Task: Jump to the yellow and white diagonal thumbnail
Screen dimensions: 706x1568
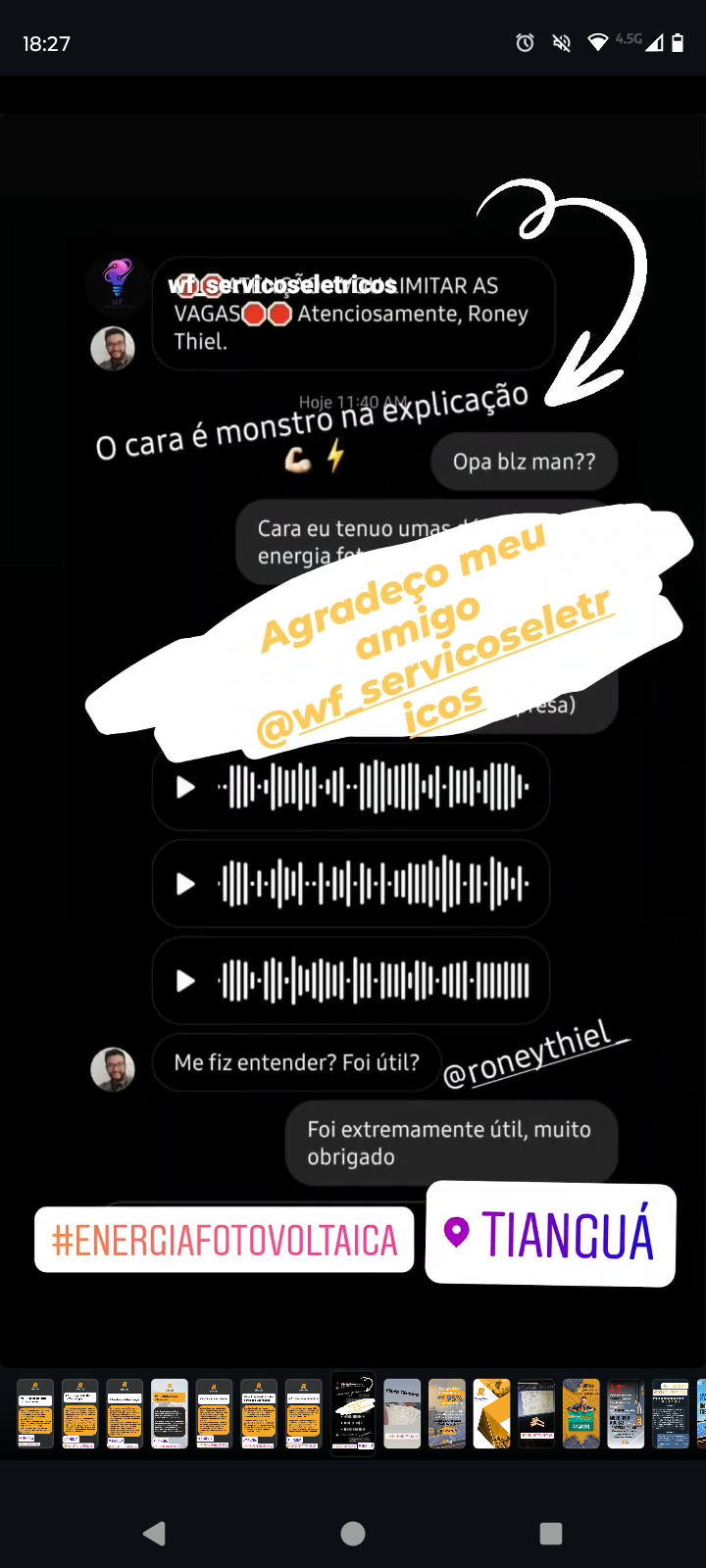Action: (x=492, y=1413)
